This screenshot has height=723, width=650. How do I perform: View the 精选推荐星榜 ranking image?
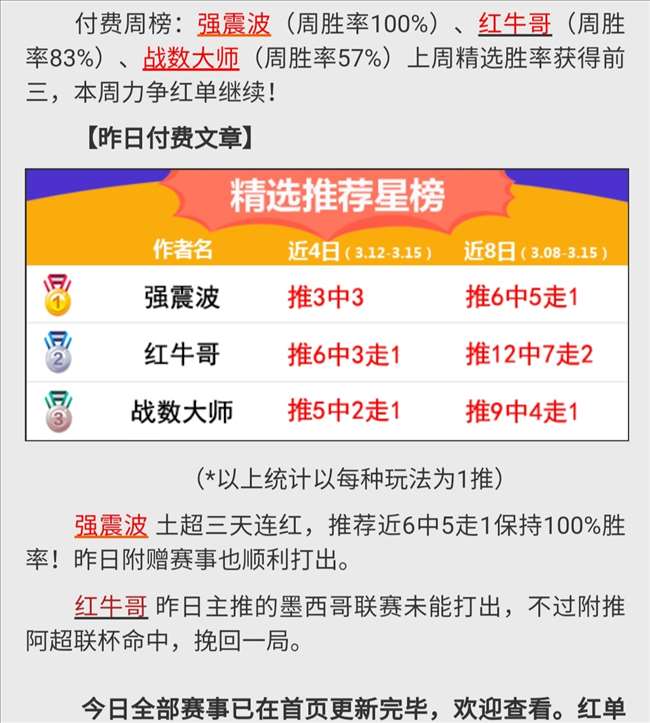[327, 305]
